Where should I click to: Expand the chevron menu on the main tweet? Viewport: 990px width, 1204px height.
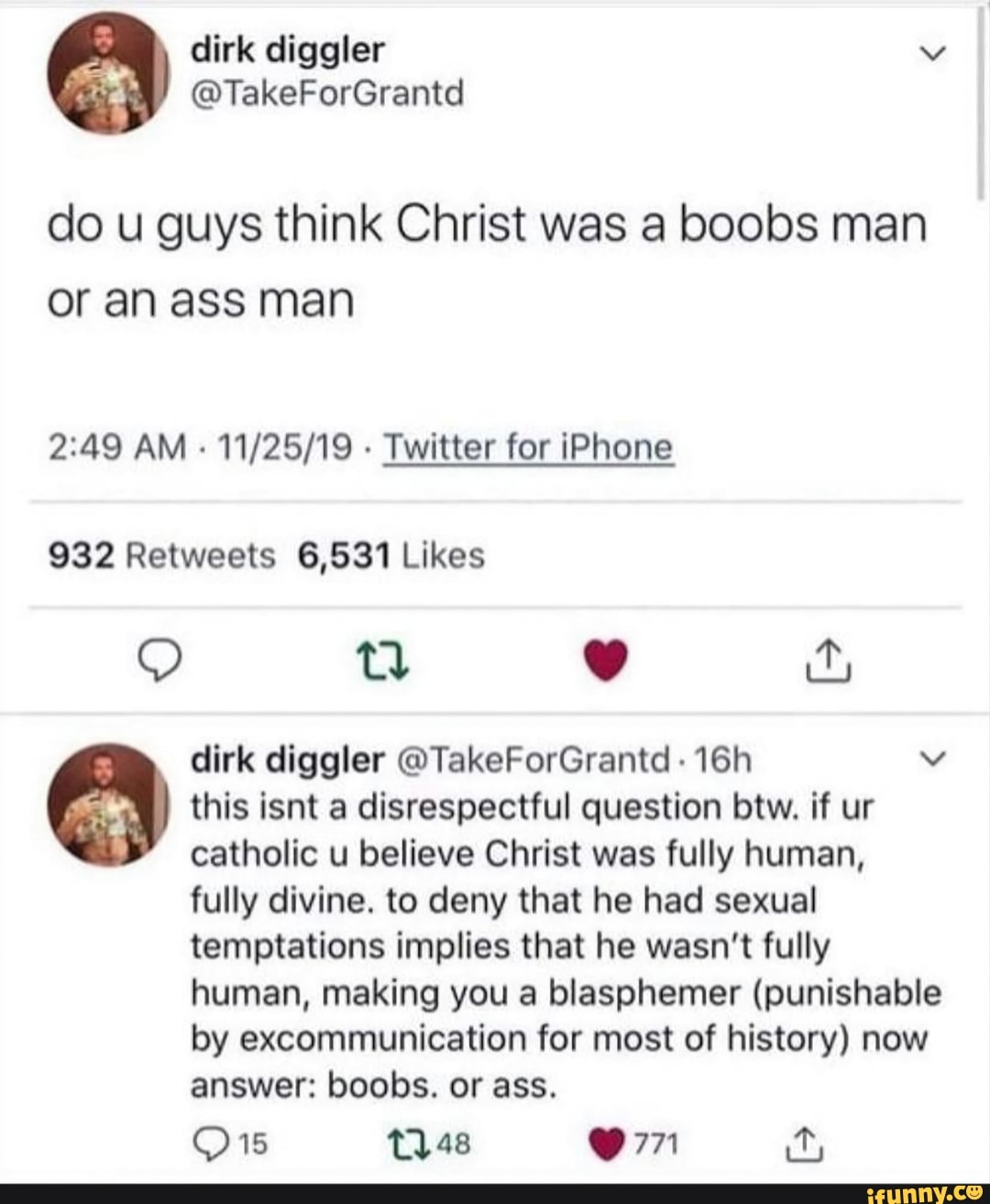click(x=930, y=55)
